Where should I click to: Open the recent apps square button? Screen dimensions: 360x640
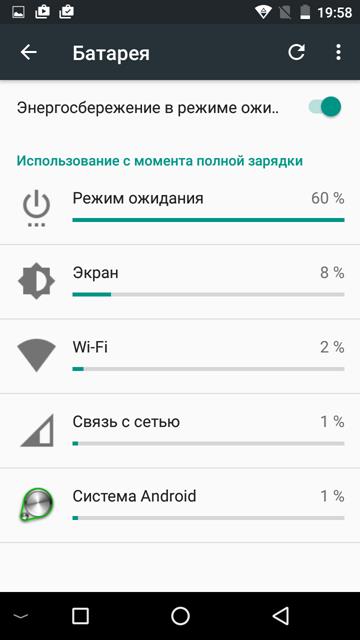coord(80,616)
